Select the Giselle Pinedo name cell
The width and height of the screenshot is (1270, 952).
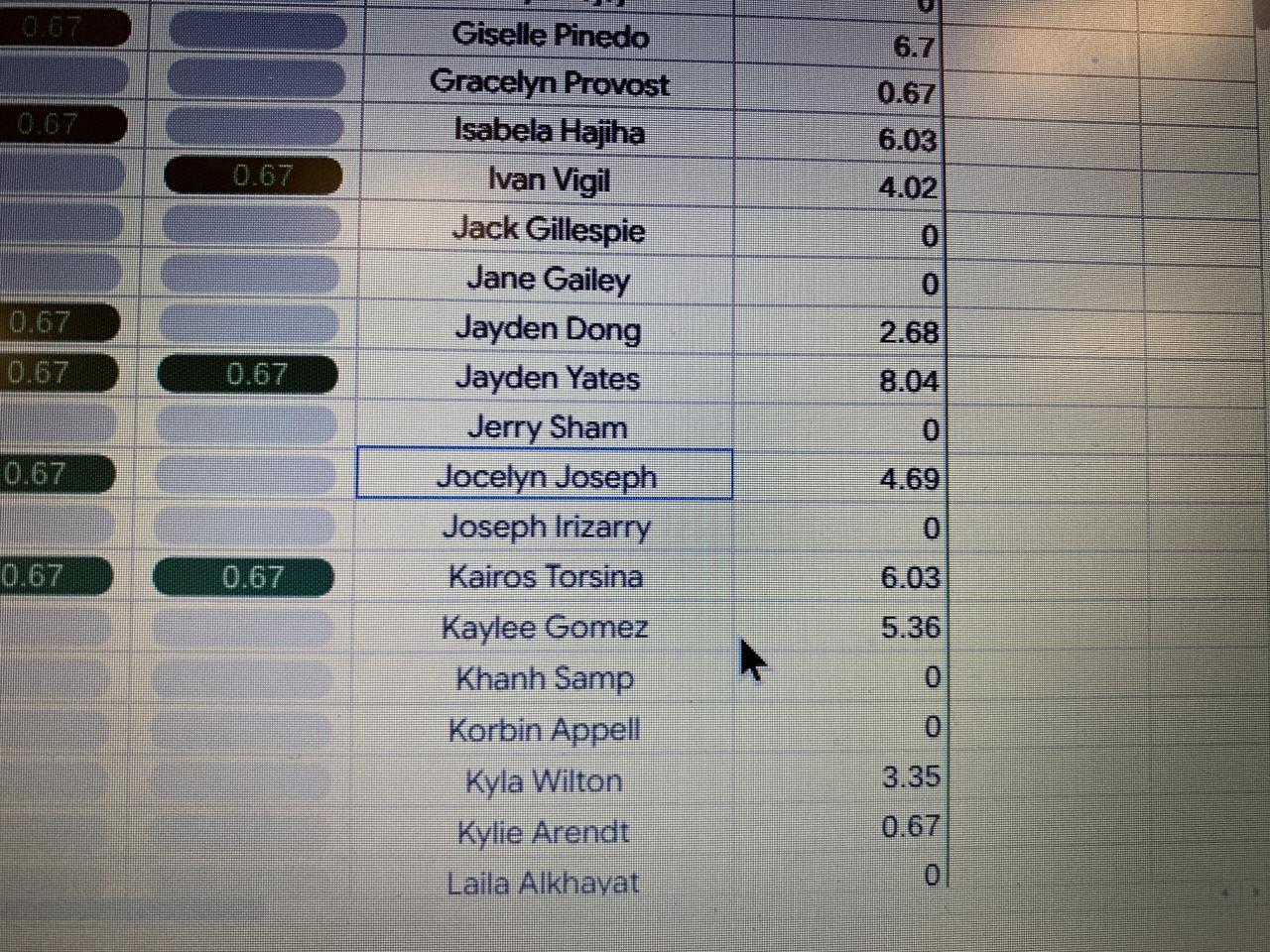(x=551, y=36)
